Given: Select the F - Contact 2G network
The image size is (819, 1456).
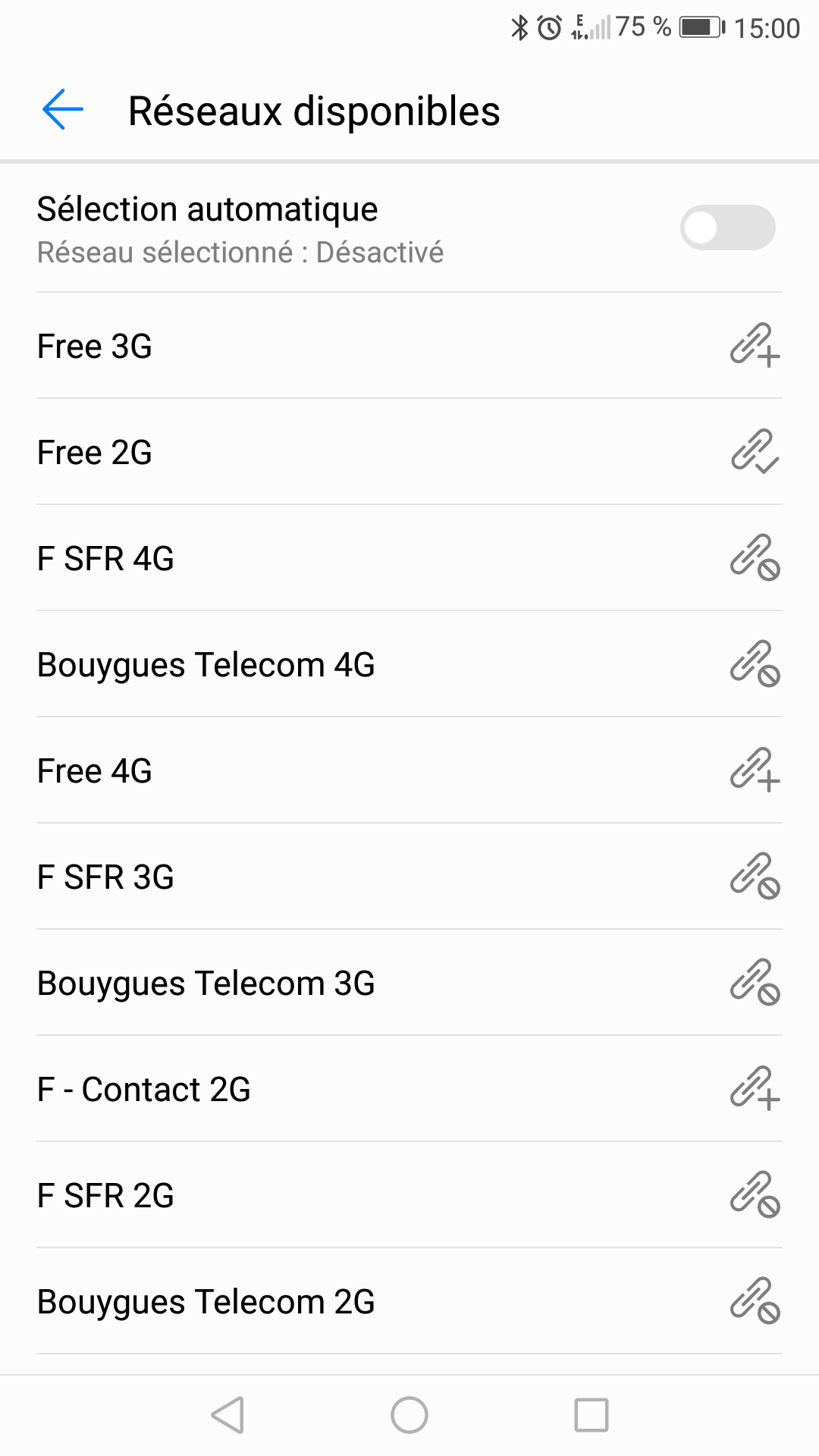Looking at the screenshot, I should pyautogui.click(x=409, y=1089).
